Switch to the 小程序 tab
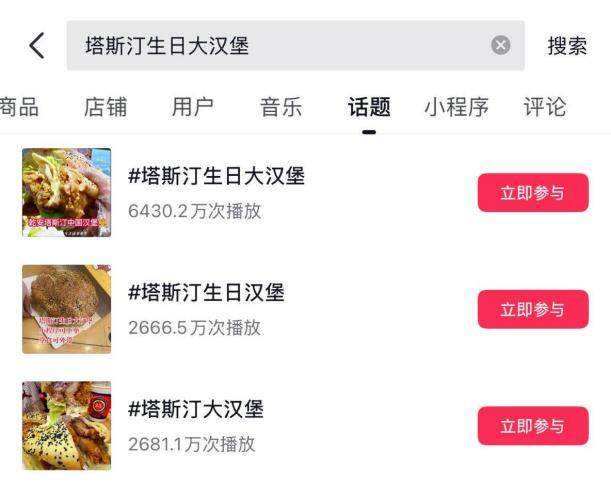This screenshot has height=485, width=611. click(457, 106)
